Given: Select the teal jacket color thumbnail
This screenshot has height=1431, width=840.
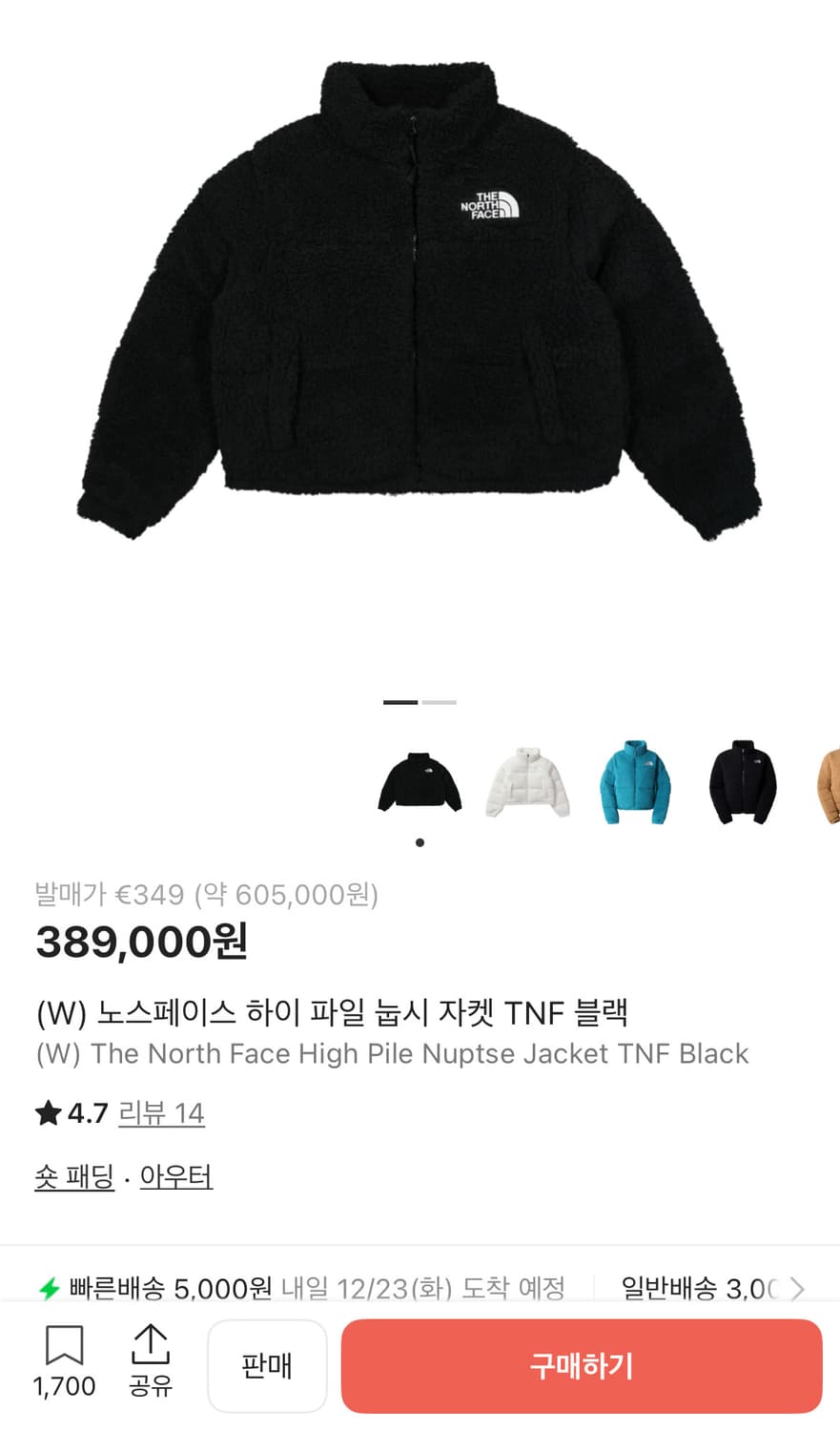Looking at the screenshot, I should click(x=635, y=780).
